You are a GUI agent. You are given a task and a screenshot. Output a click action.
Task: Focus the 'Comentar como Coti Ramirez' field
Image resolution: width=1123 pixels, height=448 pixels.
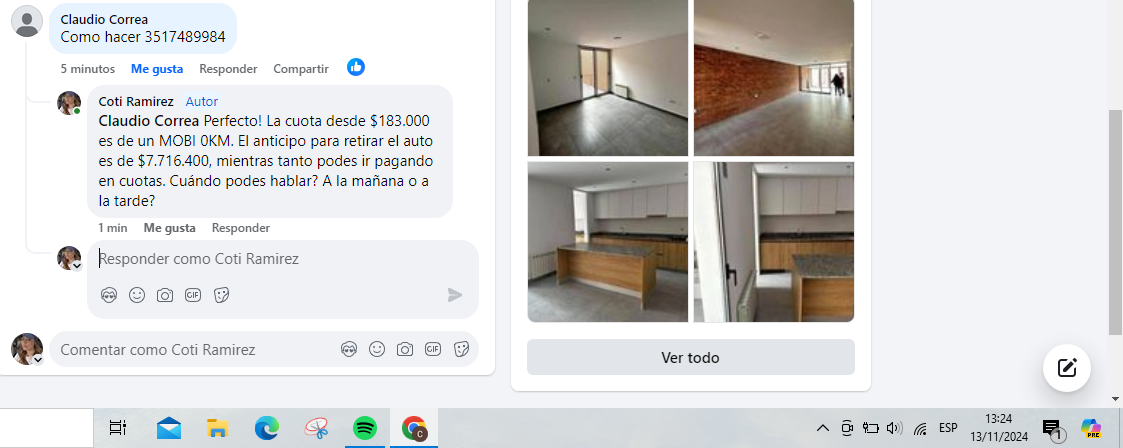pos(190,350)
